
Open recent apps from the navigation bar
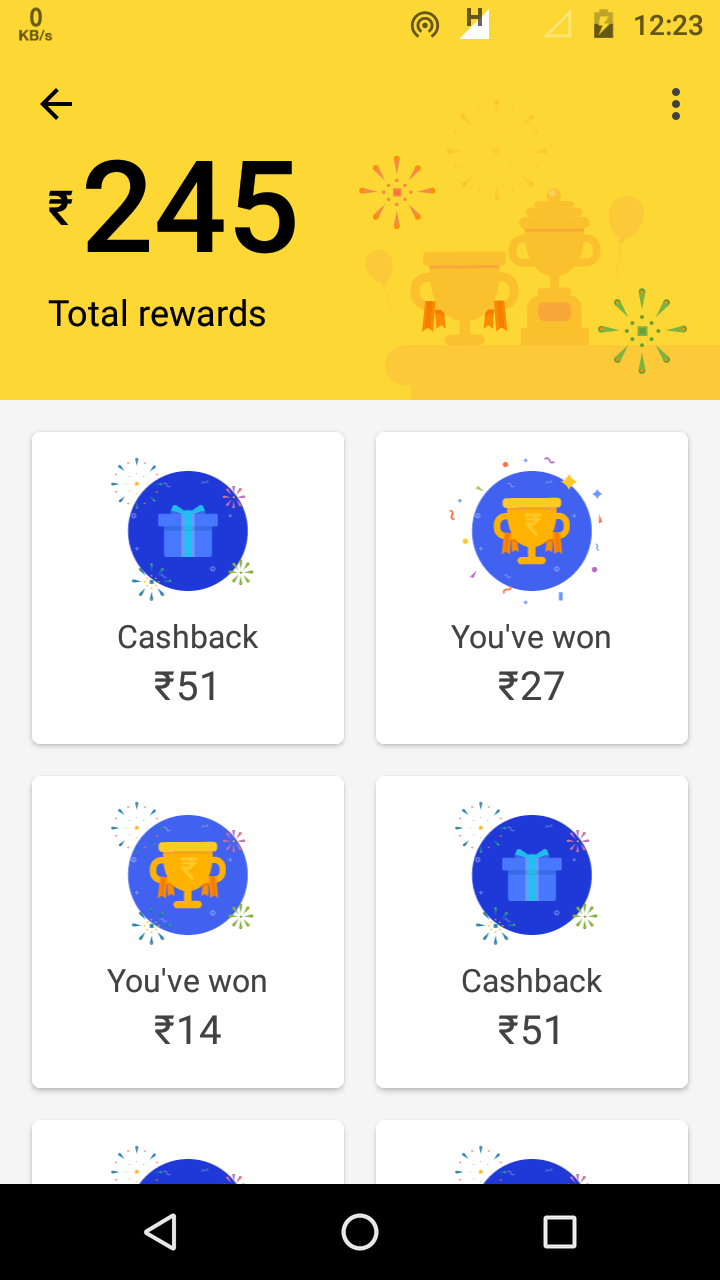559,1232
